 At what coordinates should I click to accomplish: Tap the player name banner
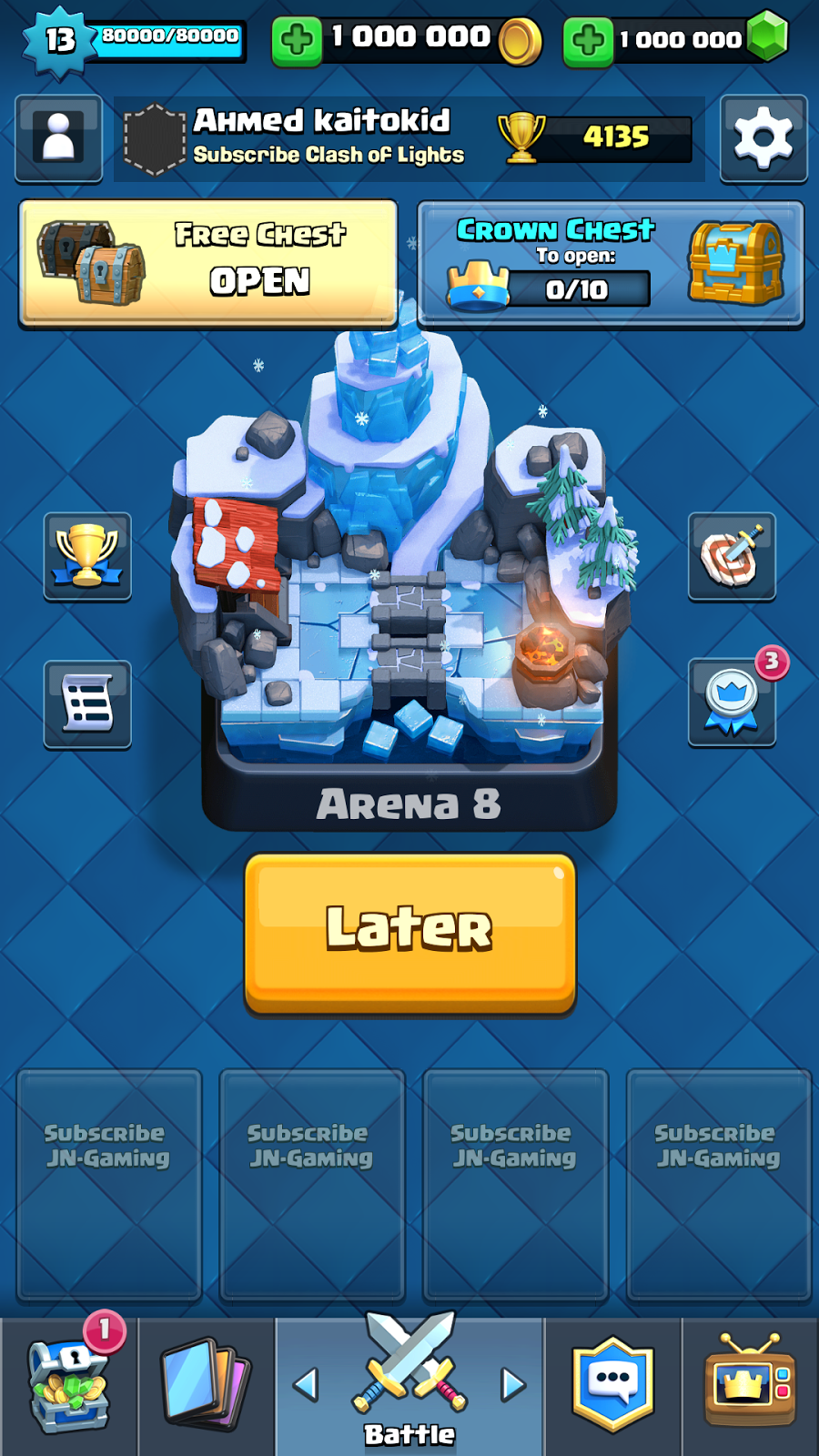pos(328,138)
